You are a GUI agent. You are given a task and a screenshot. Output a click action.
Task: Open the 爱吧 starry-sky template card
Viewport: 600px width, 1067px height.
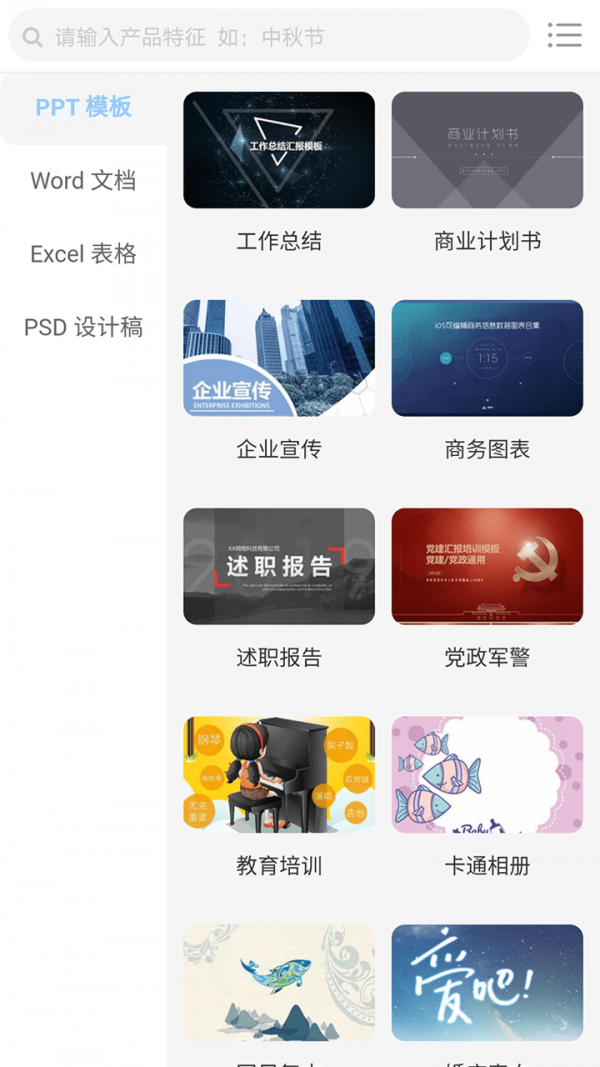pos(487,982)
